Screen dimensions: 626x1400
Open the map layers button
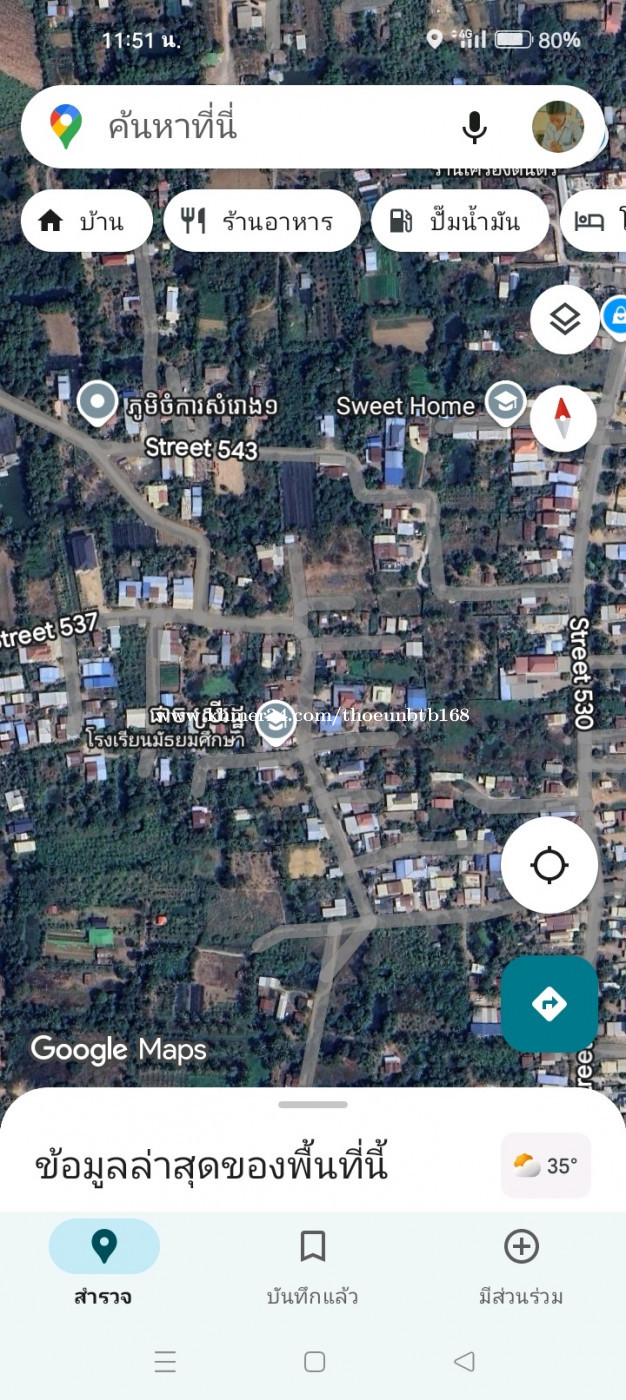coord(565,319)
